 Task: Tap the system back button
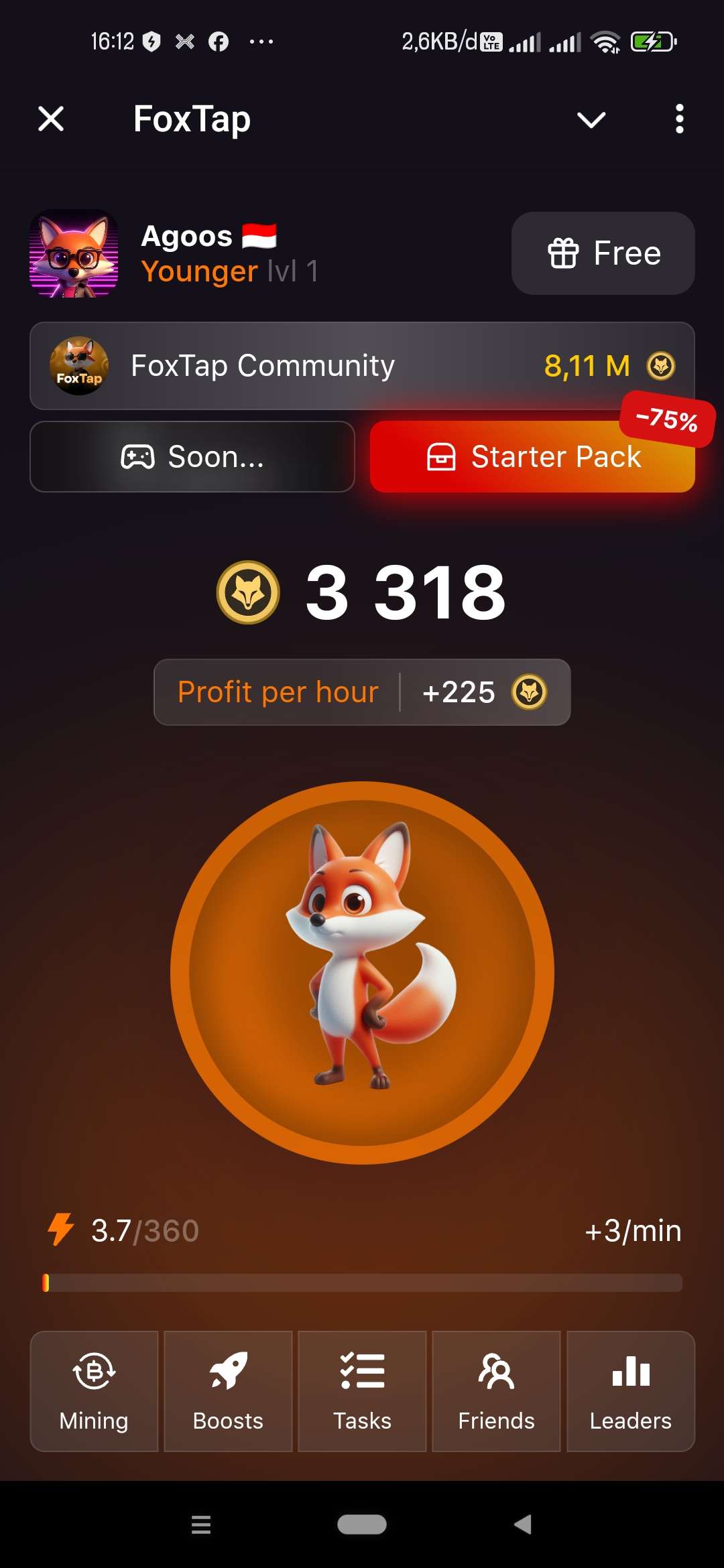click(x=523, y=1524)
